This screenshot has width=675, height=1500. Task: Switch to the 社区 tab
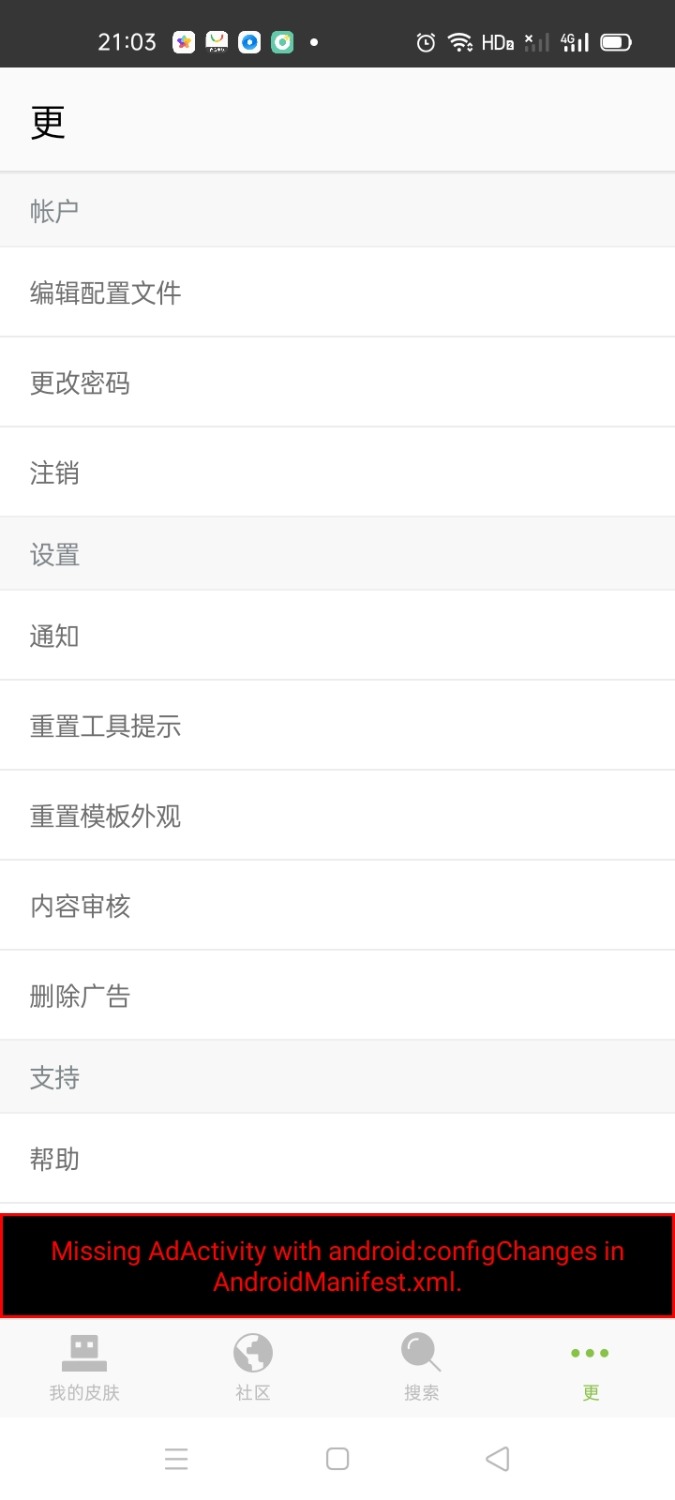pos(253,1367)
